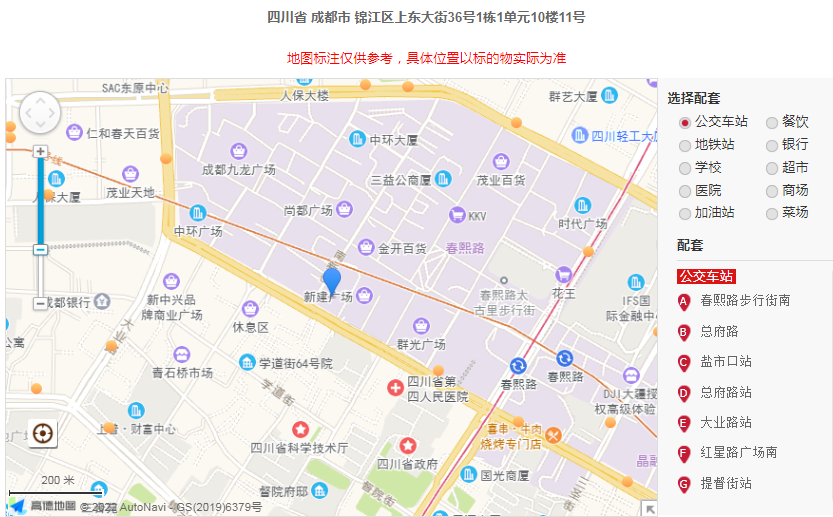Screen dimensions: 833x517
Task: Zoom in on the map
Action: click(x=40, y=152)
